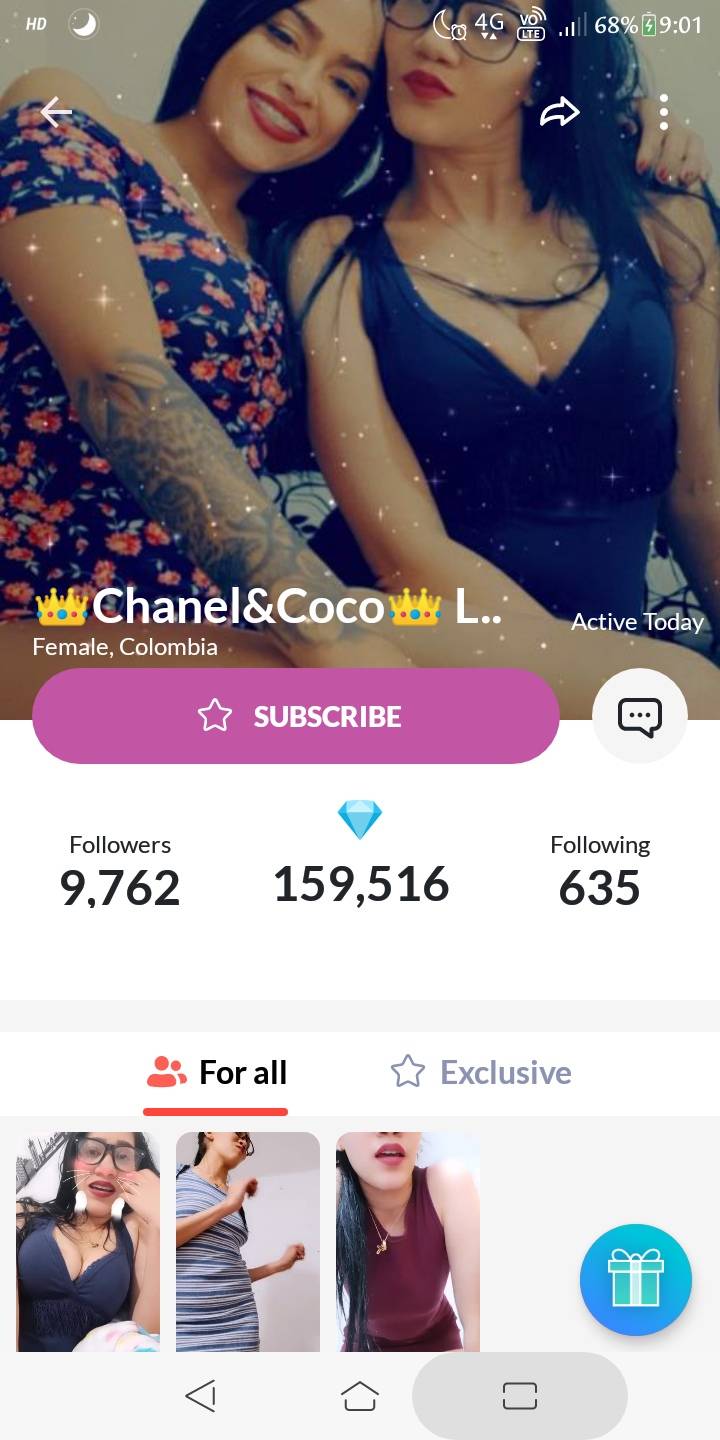The image size is (720, 1440).
Task: Tap the Active Today status label
Action: tap(637, 621)
